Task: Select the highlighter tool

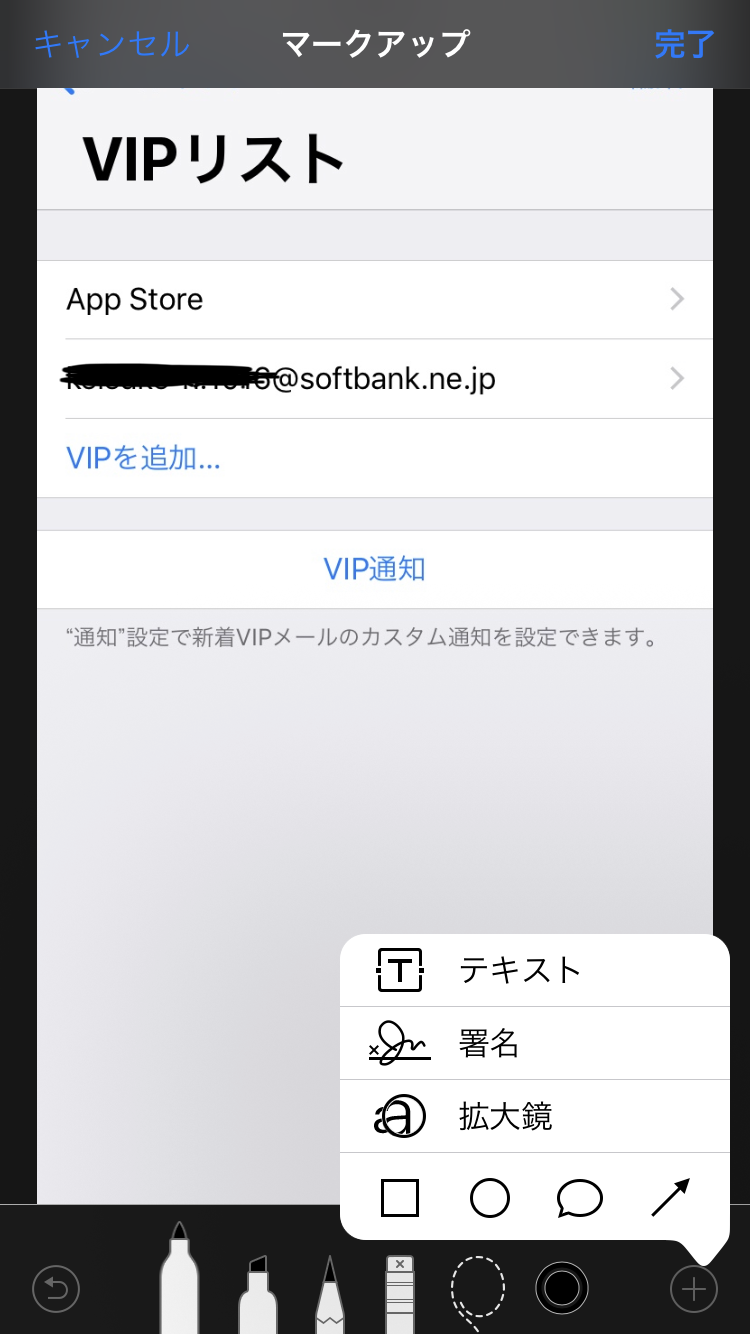Action: [x=257, y=1295]
